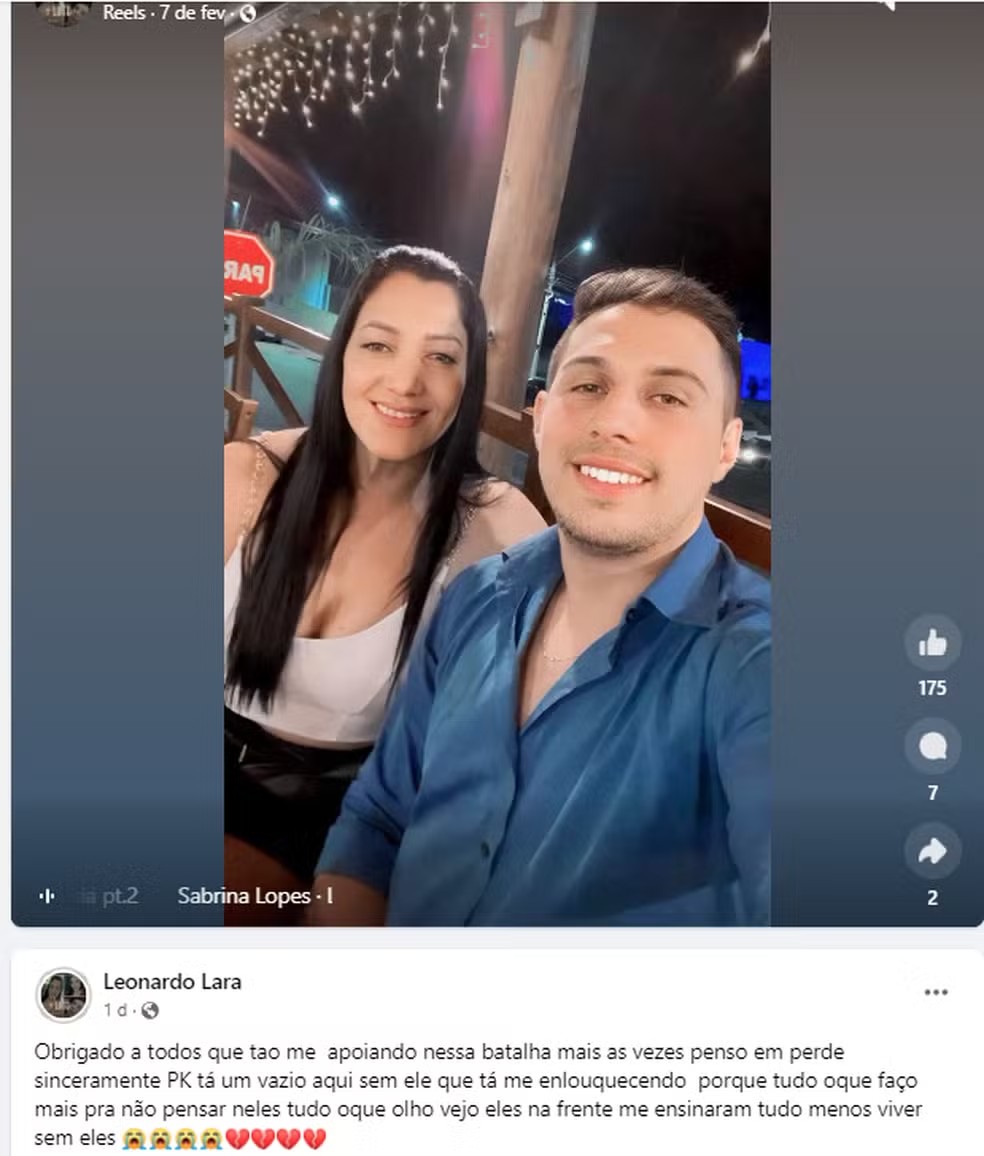Like the reel with the thumbs-up icon
984x1156 pixels.
click(932, 643)
